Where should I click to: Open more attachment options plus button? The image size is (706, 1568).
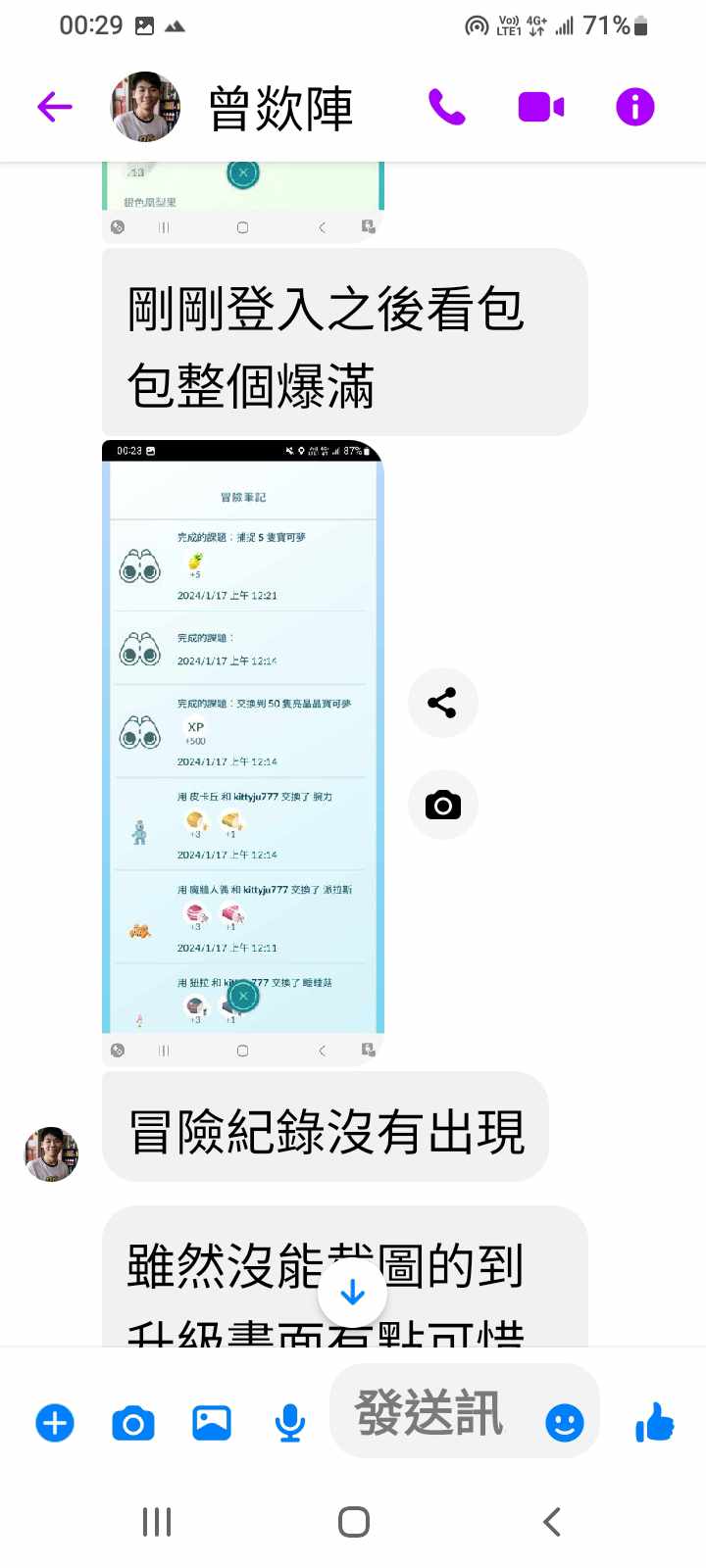pyautogui.click(x=55, y=1423)
